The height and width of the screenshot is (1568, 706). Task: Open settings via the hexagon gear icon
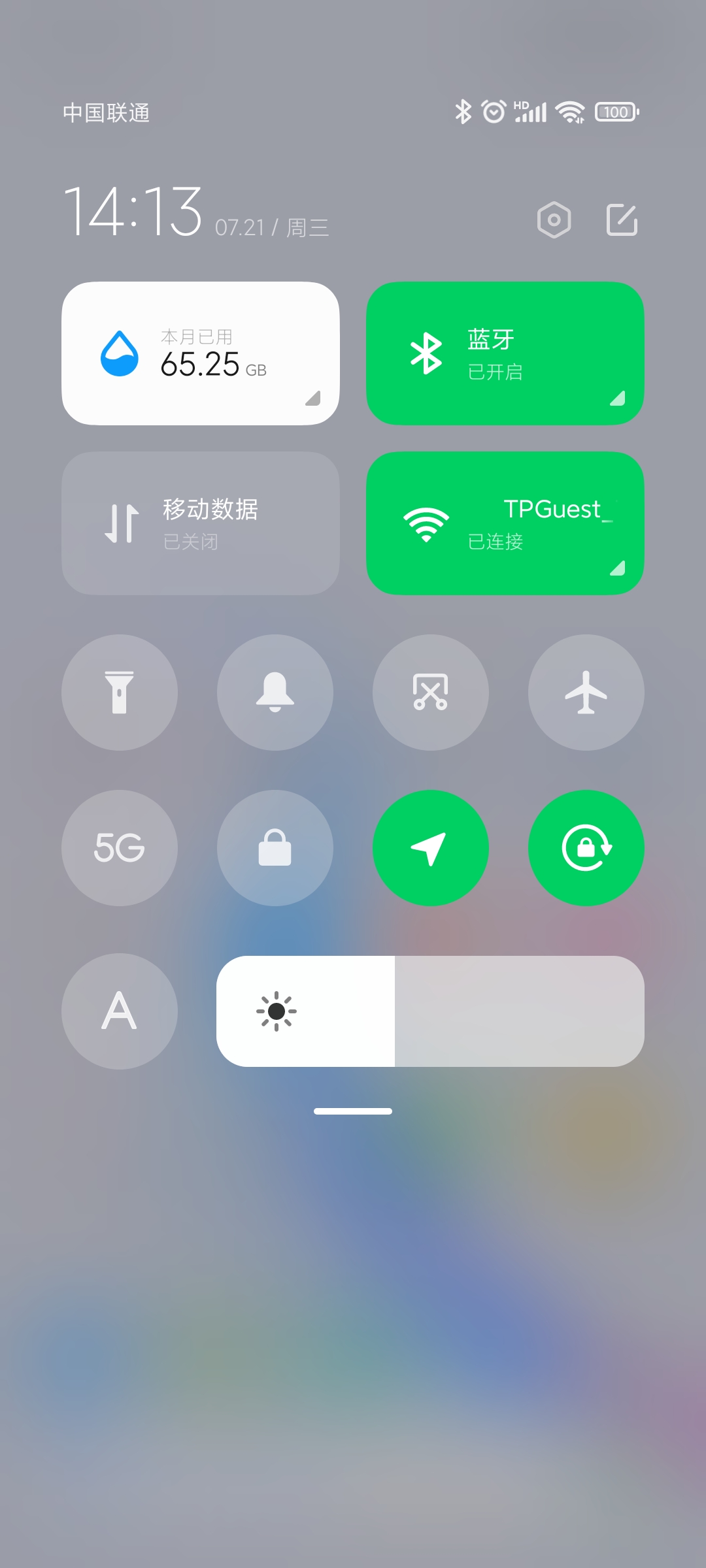554,220
